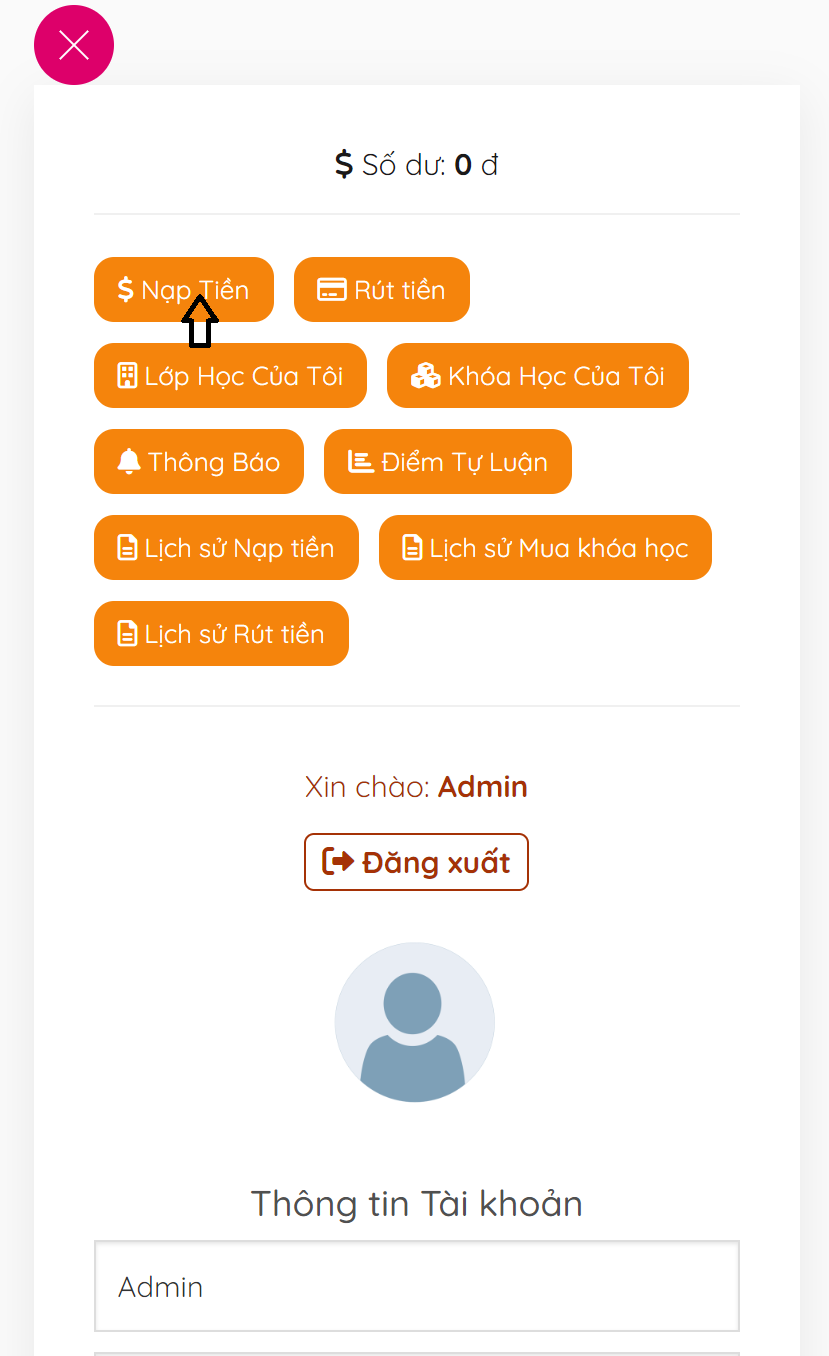Go to Lớp Học Của Tôi
829x1356 pixels.
[230, 376]
